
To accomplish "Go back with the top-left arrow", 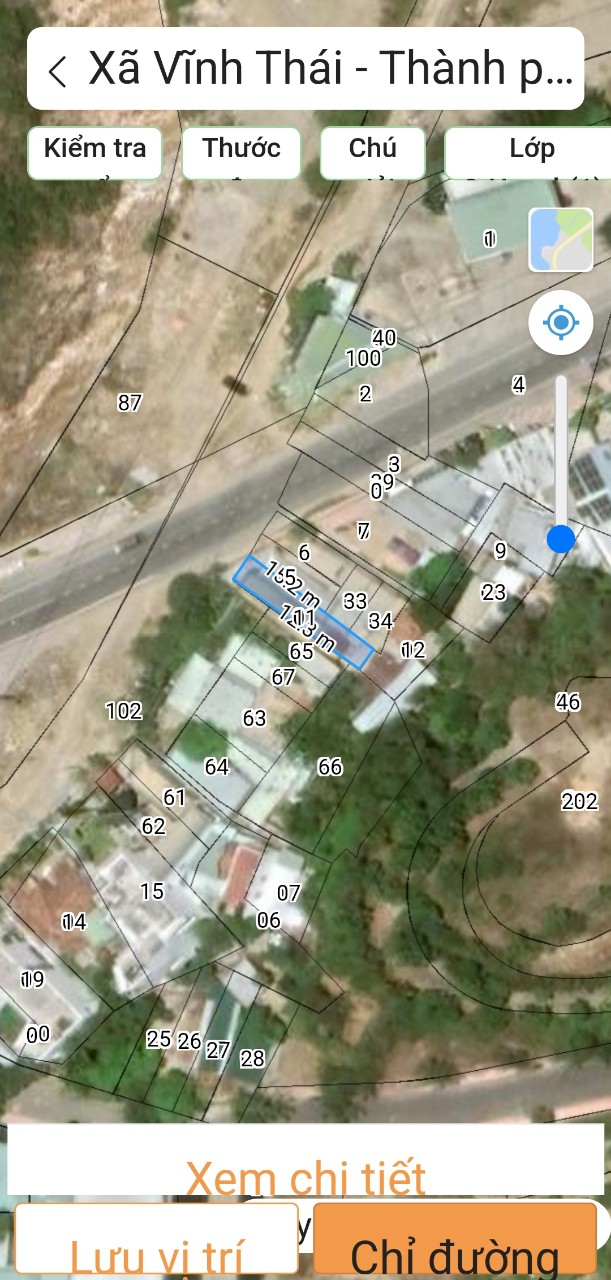I will point(58,71).
